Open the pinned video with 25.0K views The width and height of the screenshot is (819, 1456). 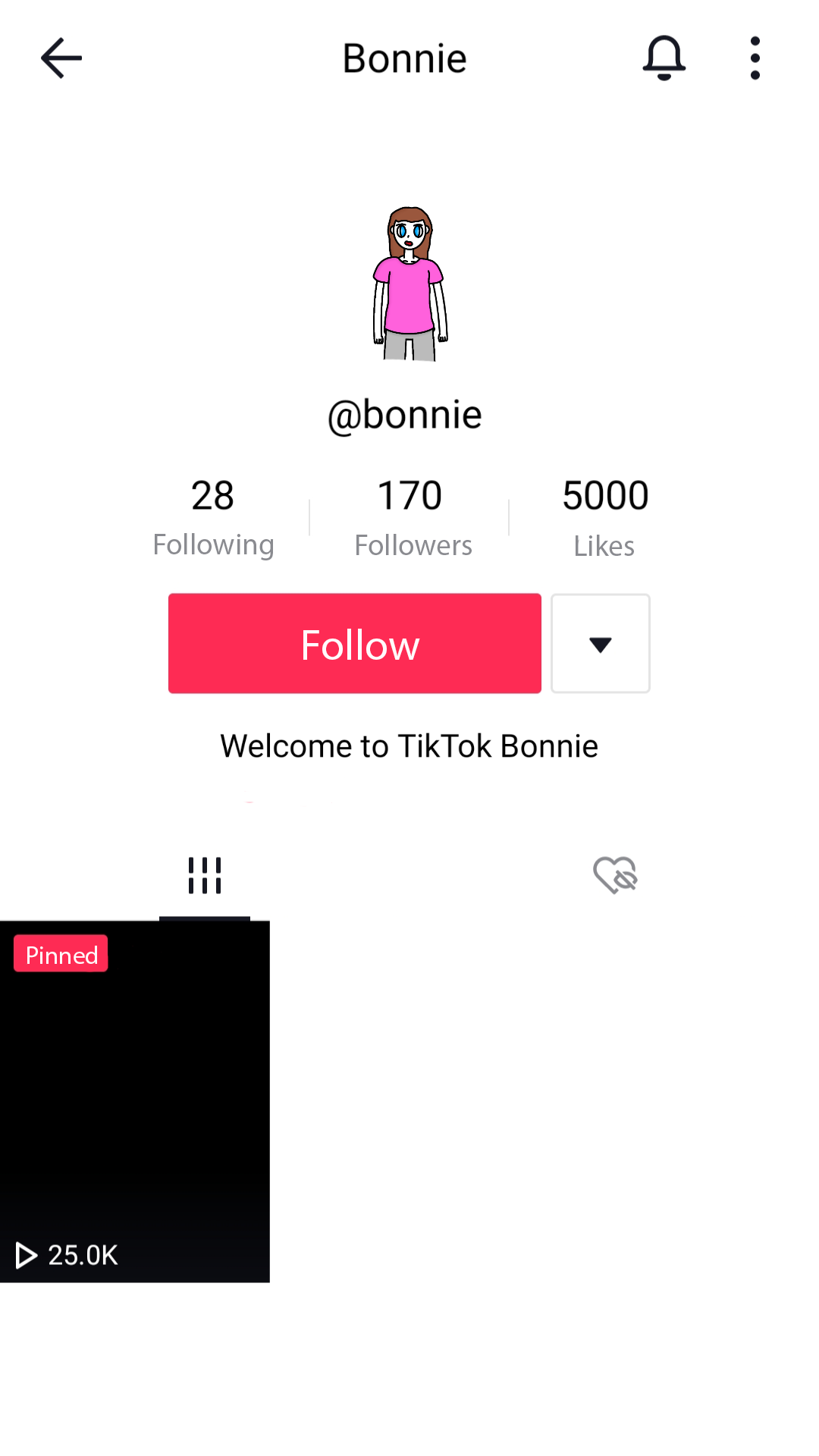[x=135, y=1101]
